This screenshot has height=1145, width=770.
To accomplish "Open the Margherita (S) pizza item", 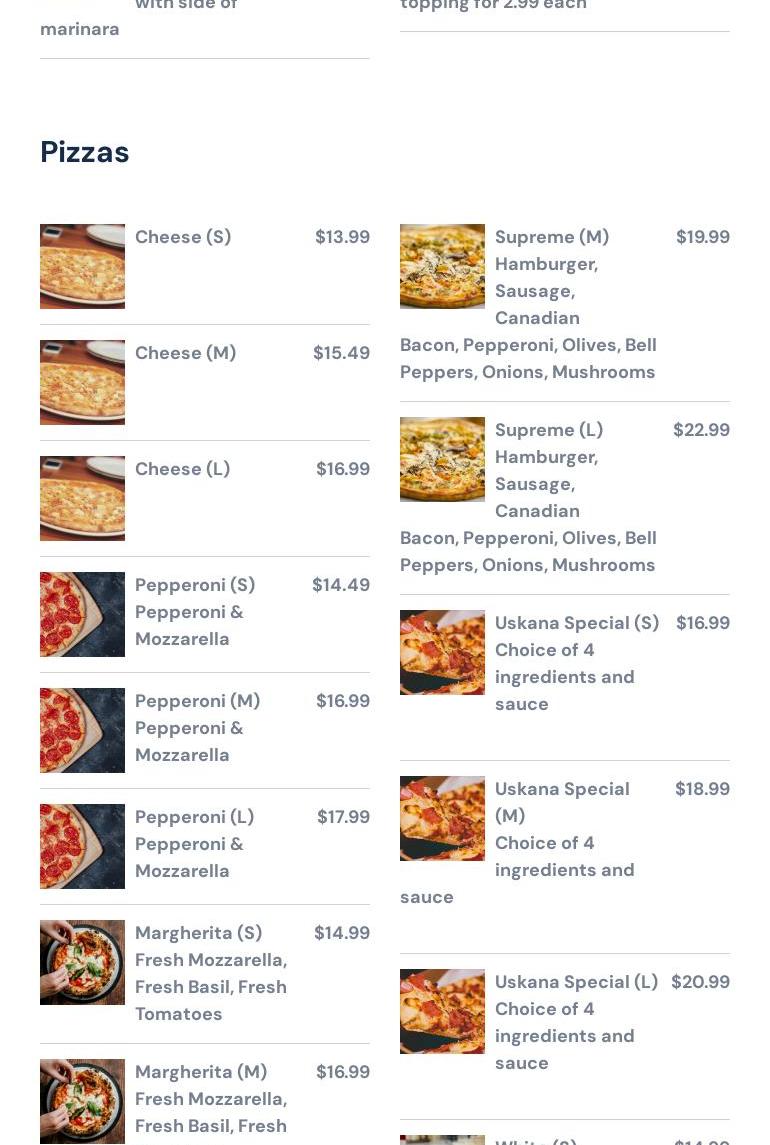I will 198,933.
